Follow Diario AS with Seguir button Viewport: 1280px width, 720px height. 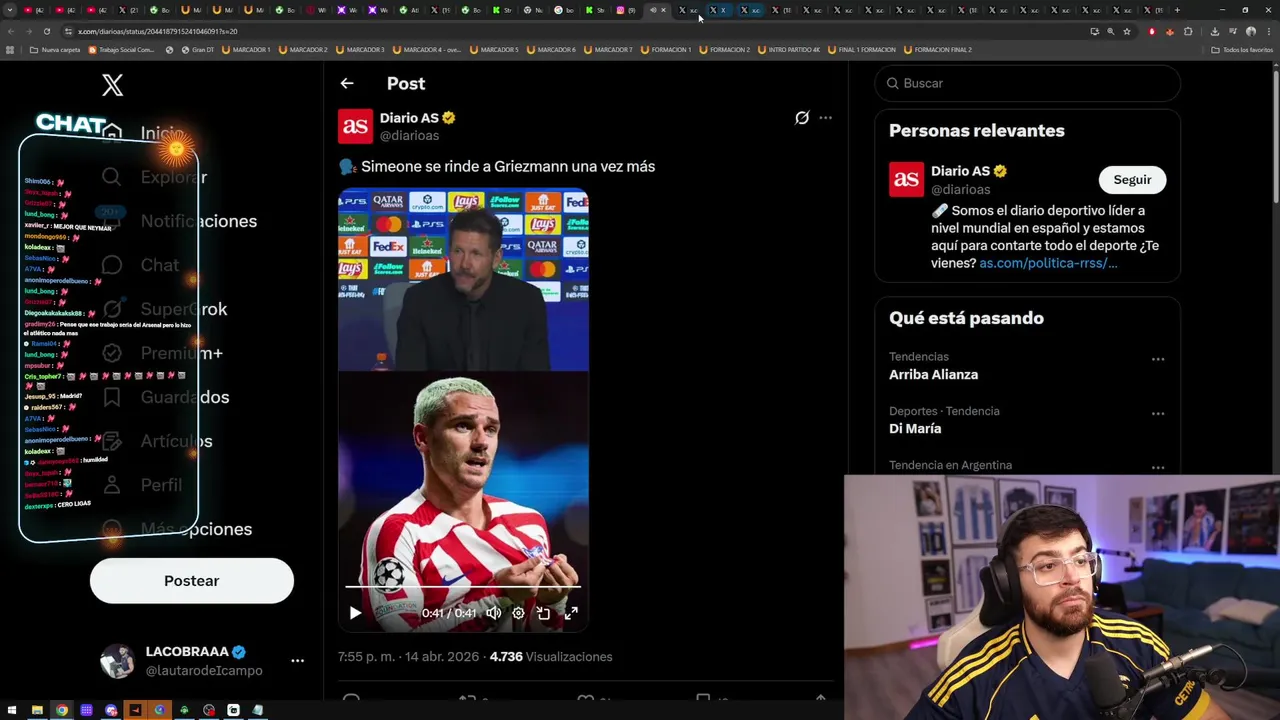(x=1132, y=180)
